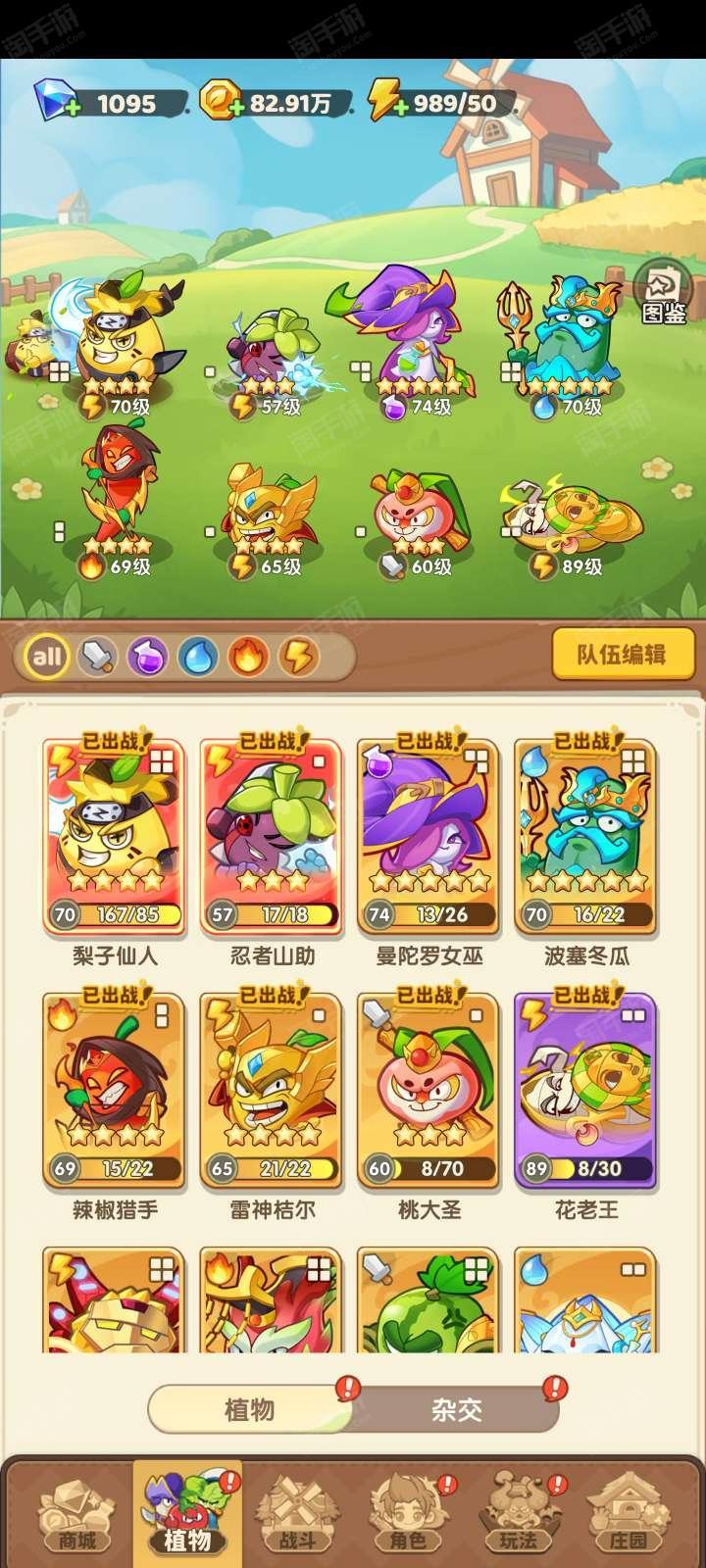
Task: Open the 图鉴 collection book
Action: (x=664, y=292)
